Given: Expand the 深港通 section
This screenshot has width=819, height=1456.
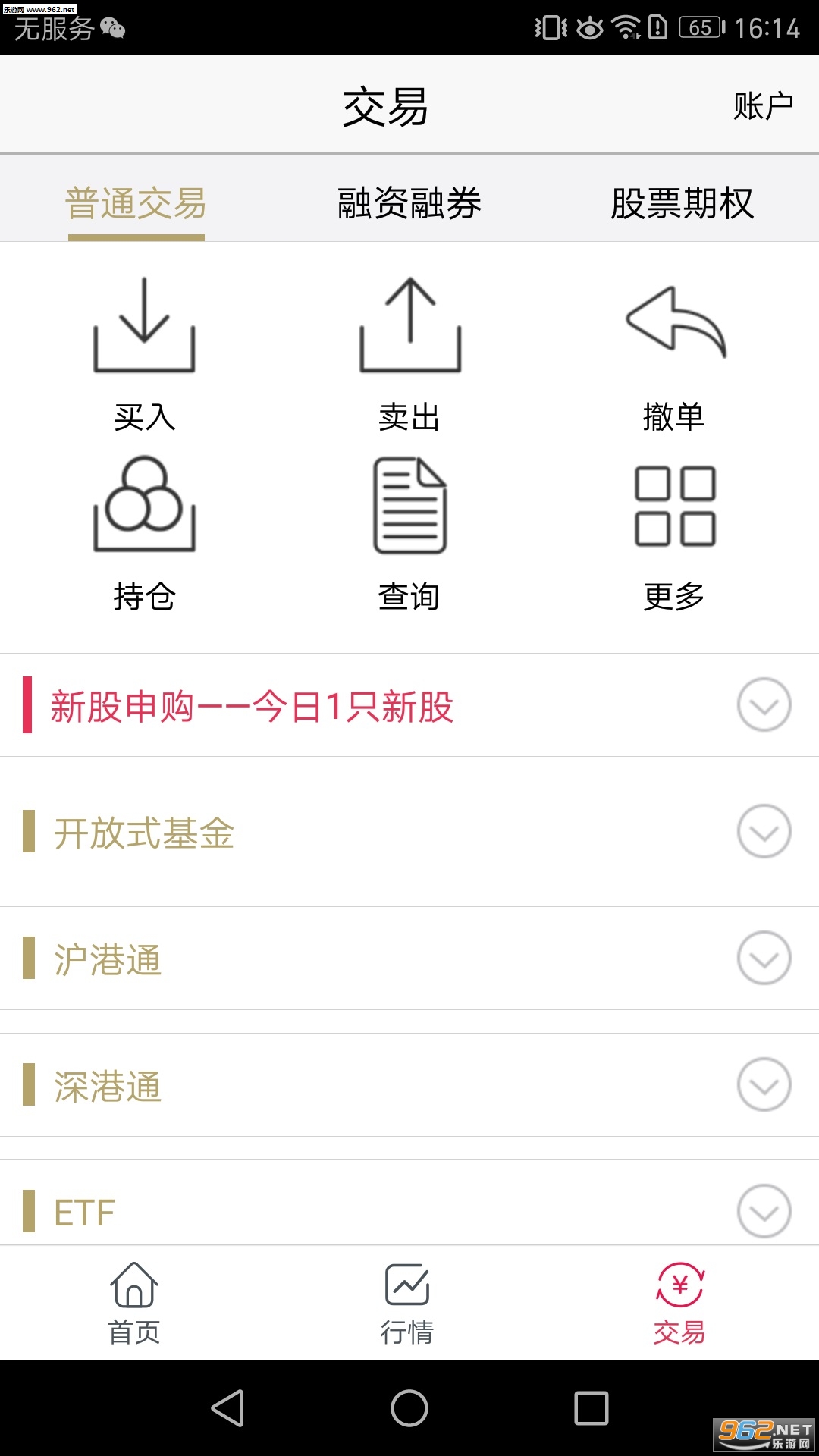Looking at the screenshot, I should click(x=764, y=1085).
